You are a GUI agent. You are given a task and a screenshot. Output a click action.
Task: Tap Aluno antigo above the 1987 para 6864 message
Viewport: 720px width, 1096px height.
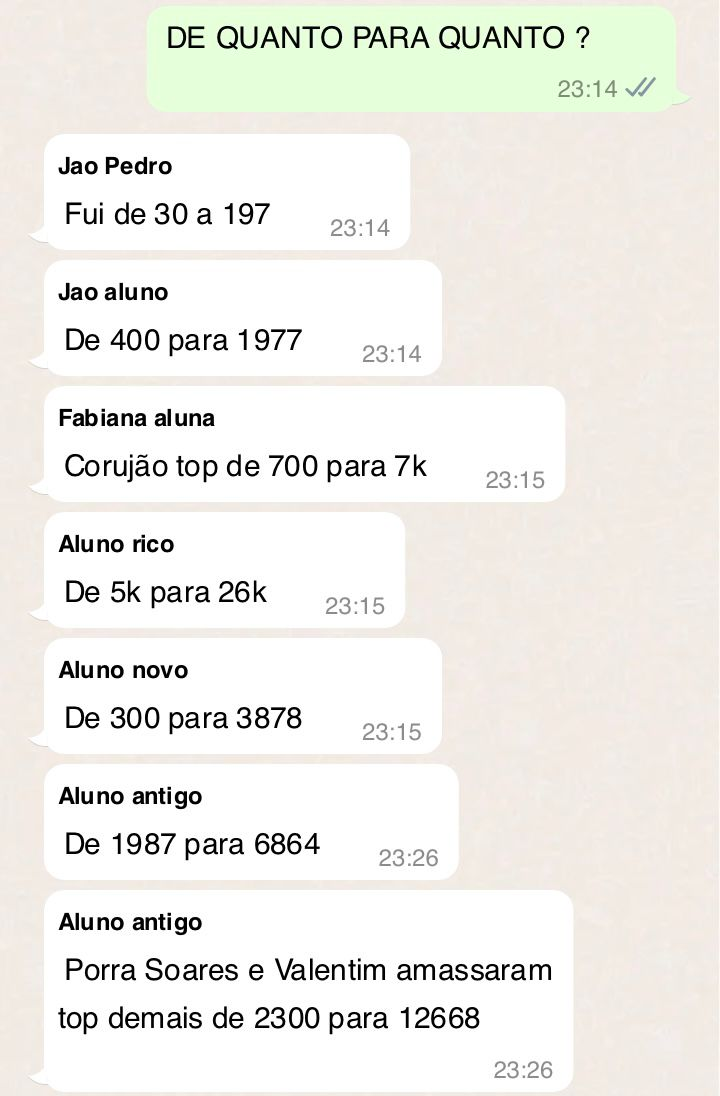tap(130, 796)
